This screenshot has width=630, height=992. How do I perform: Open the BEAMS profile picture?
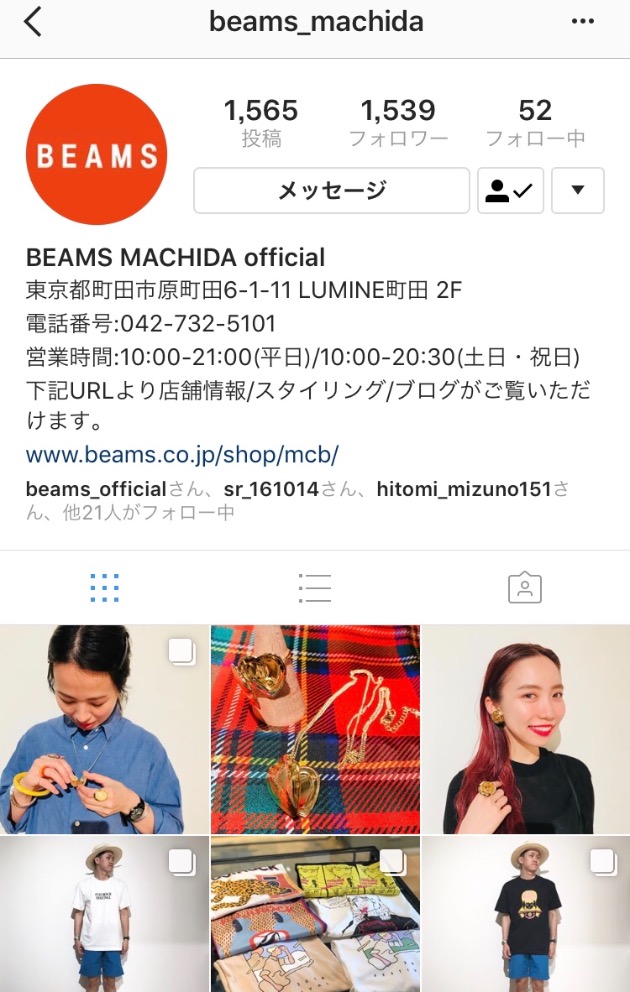click(96, 154)
